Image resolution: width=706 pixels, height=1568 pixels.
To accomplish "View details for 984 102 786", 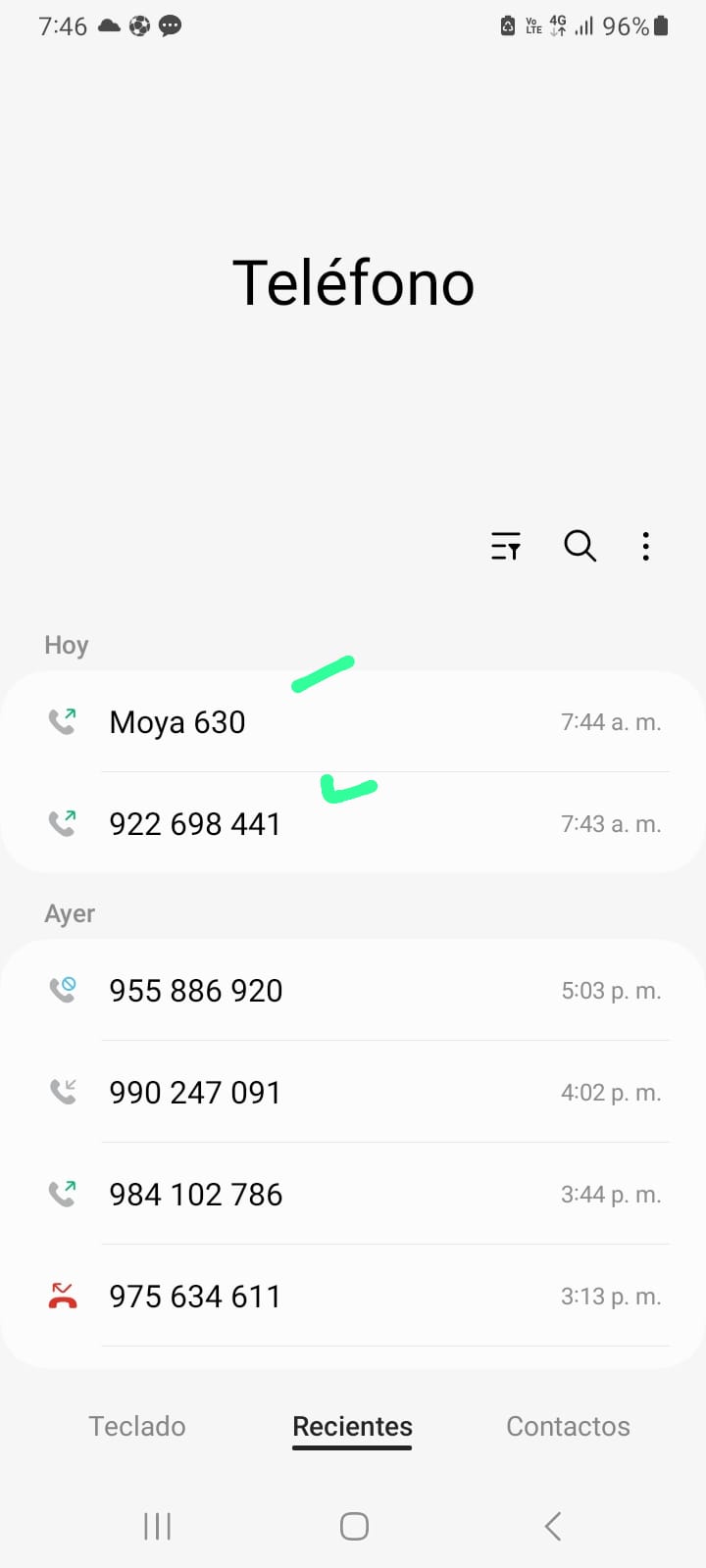I will (353, 1195).
